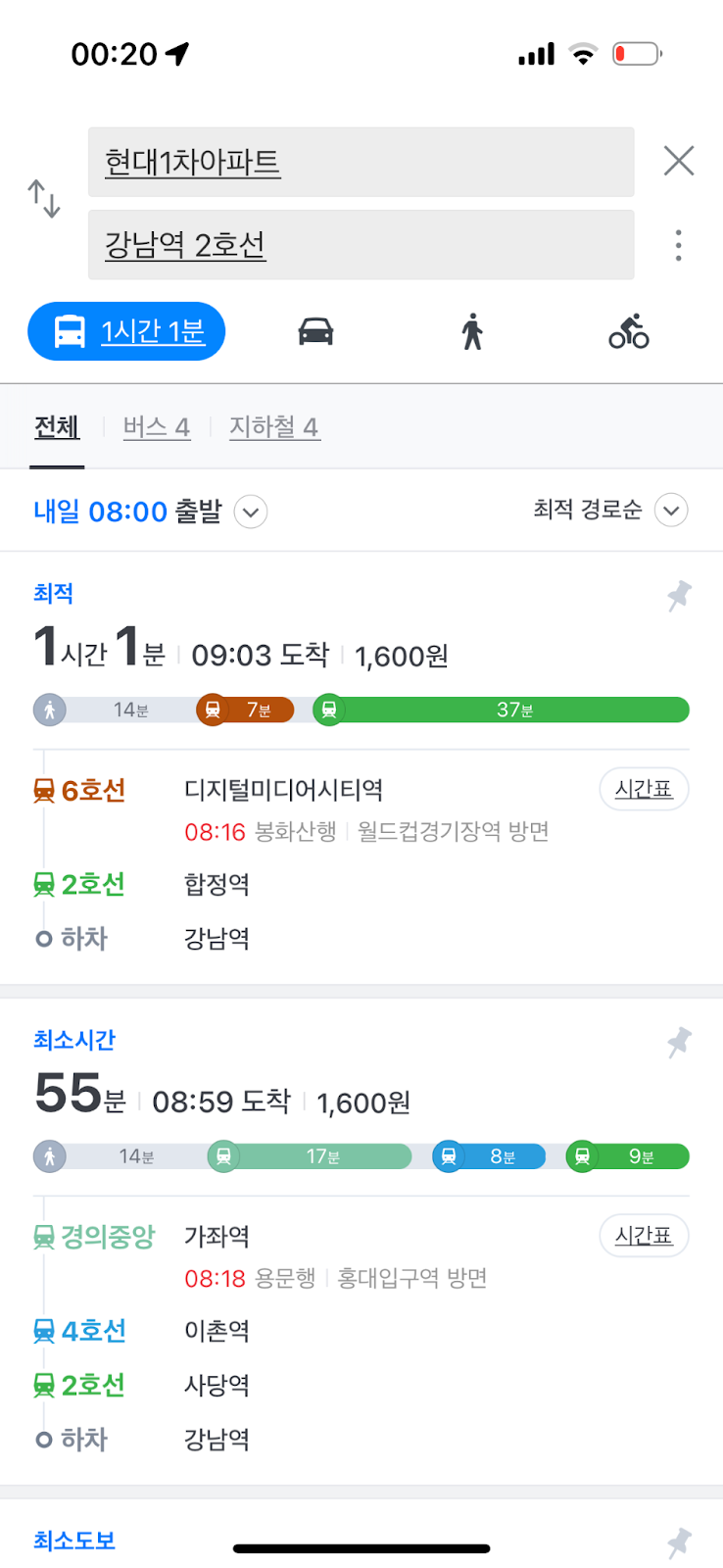Open the three-dot overflow menu
The height and width of the screenshot is (1568, 723).
click(x=678, y=245)
